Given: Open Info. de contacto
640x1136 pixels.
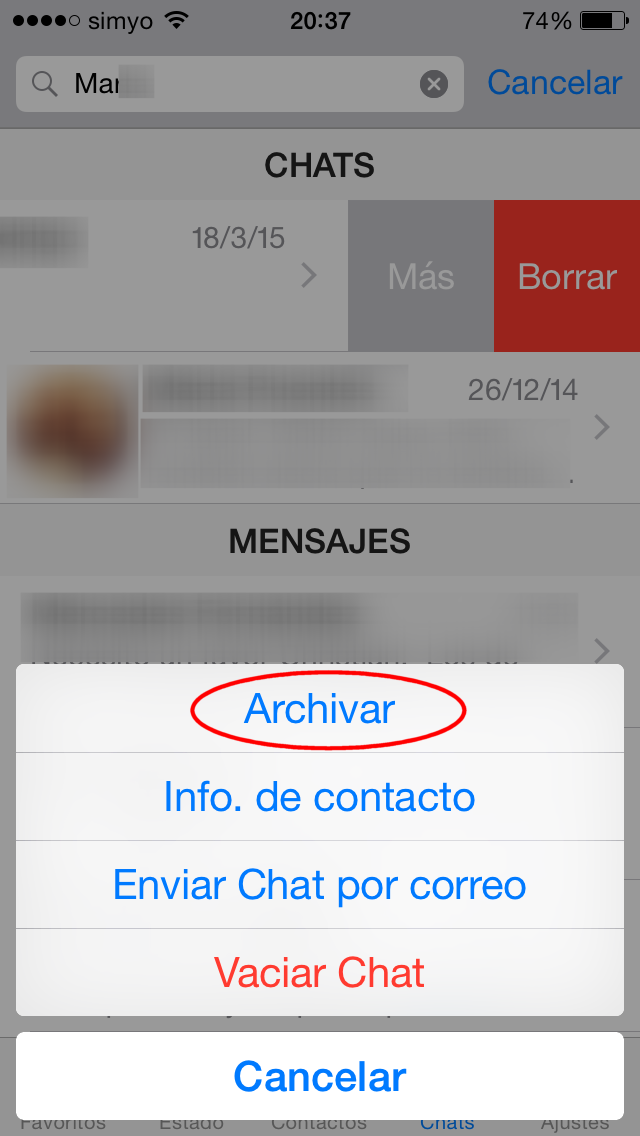Looking at the screenshot, I should (320, 797).
